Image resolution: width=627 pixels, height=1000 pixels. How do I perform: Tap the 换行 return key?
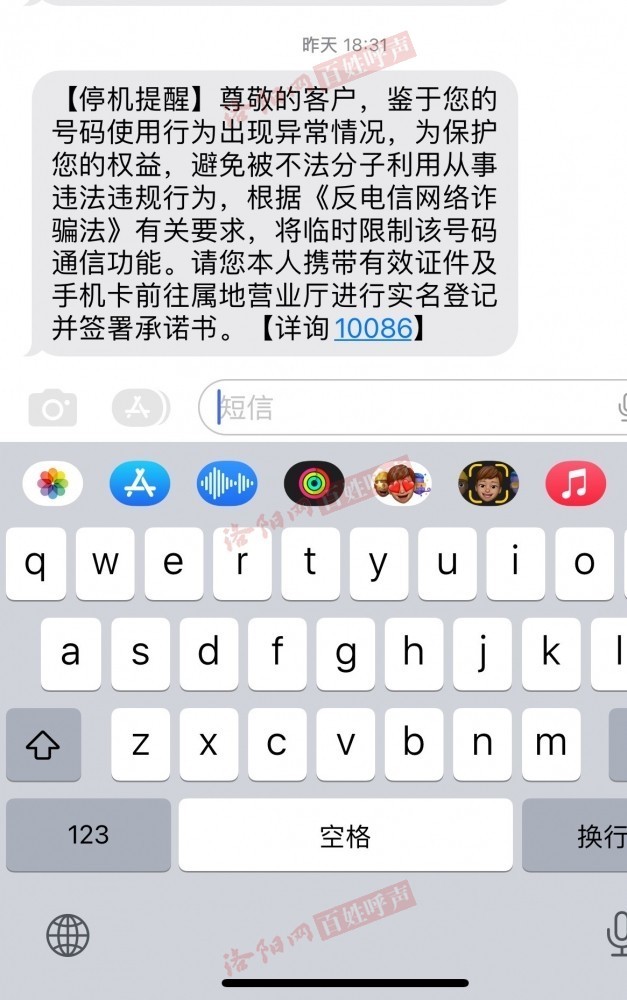tap(590, 835)
